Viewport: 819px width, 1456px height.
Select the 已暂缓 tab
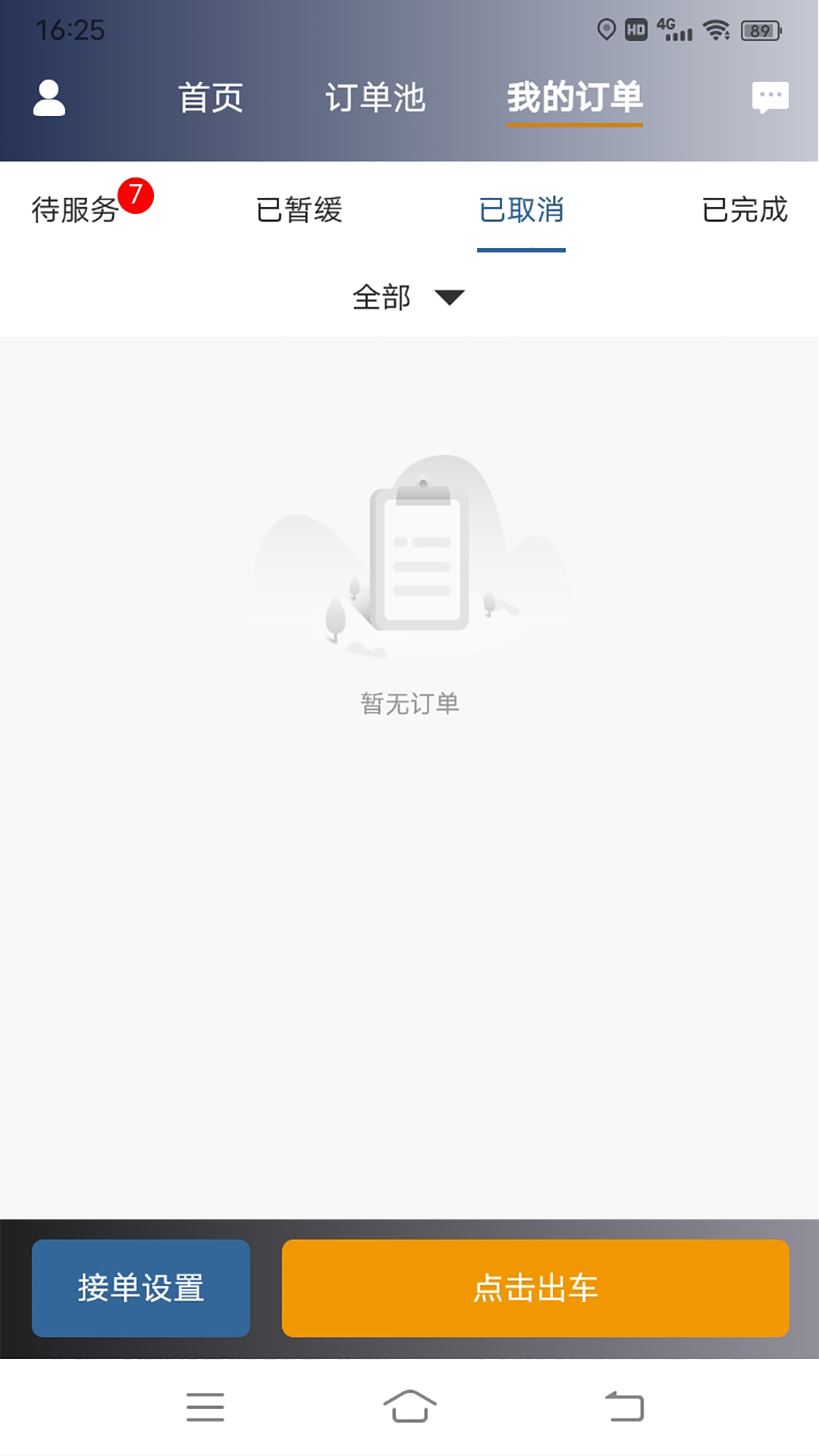pyautogui.click(x=299, y=212)
